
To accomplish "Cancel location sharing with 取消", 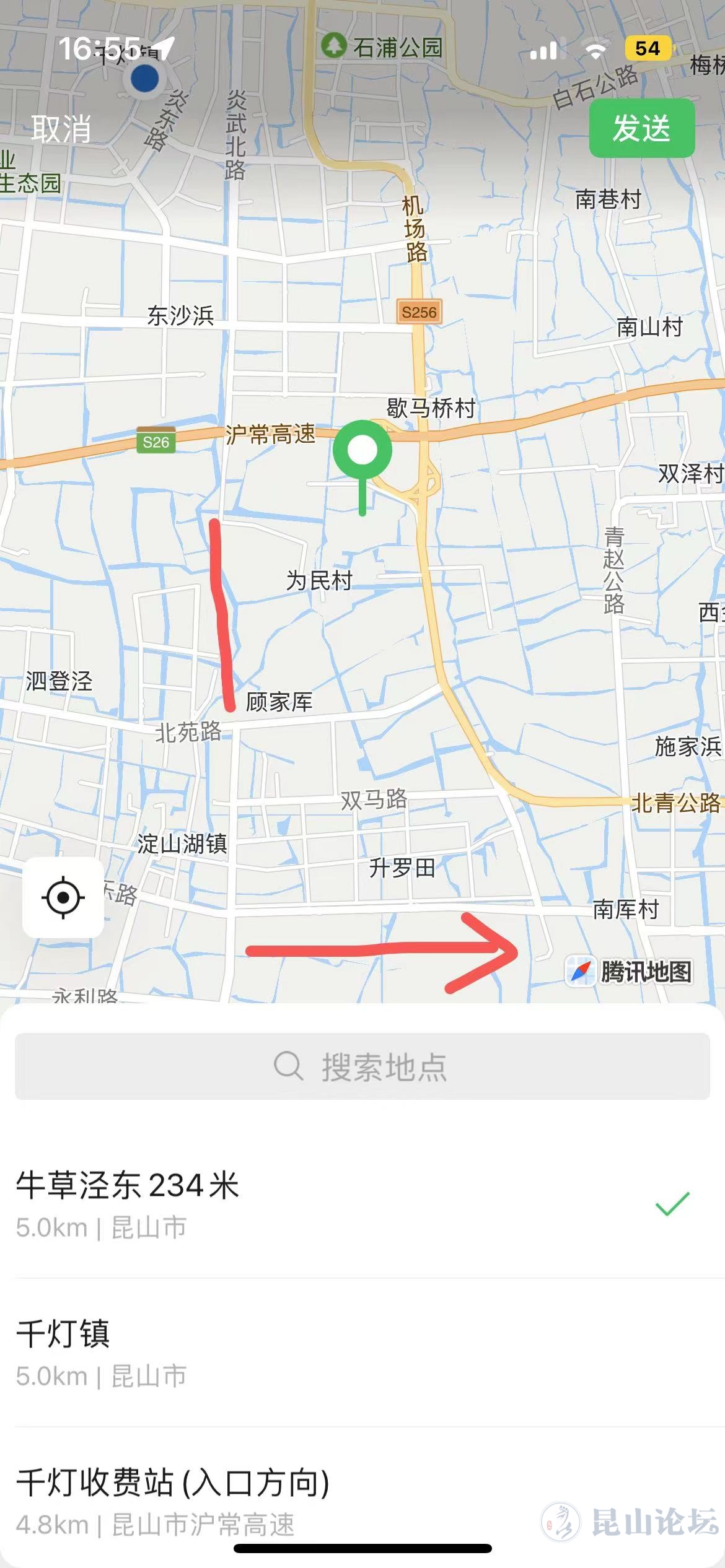I will [x=61, y=129].
